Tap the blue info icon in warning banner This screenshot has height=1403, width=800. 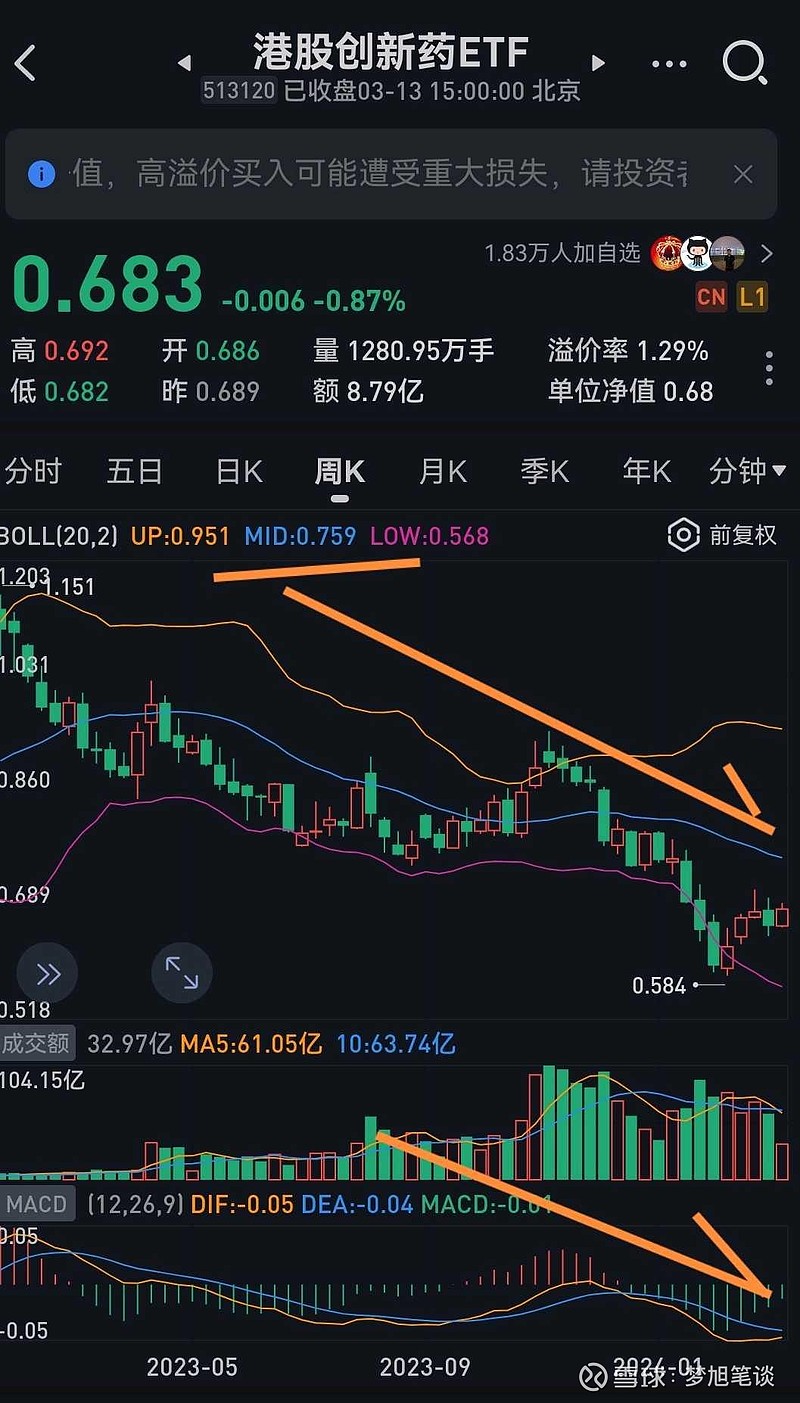40,174
